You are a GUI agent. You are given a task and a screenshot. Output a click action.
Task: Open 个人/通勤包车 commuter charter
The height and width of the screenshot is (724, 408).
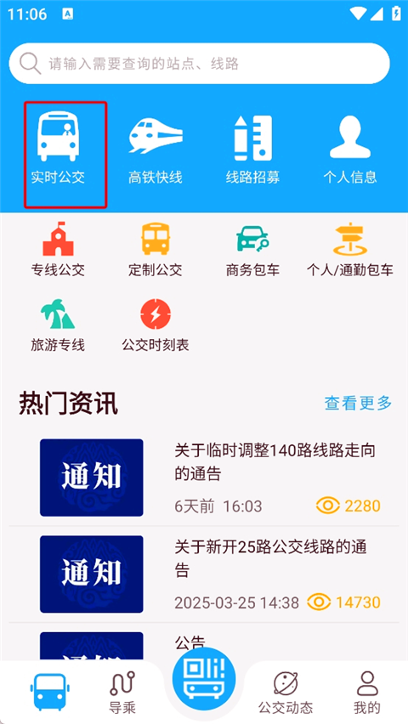[x=350, y=249]
